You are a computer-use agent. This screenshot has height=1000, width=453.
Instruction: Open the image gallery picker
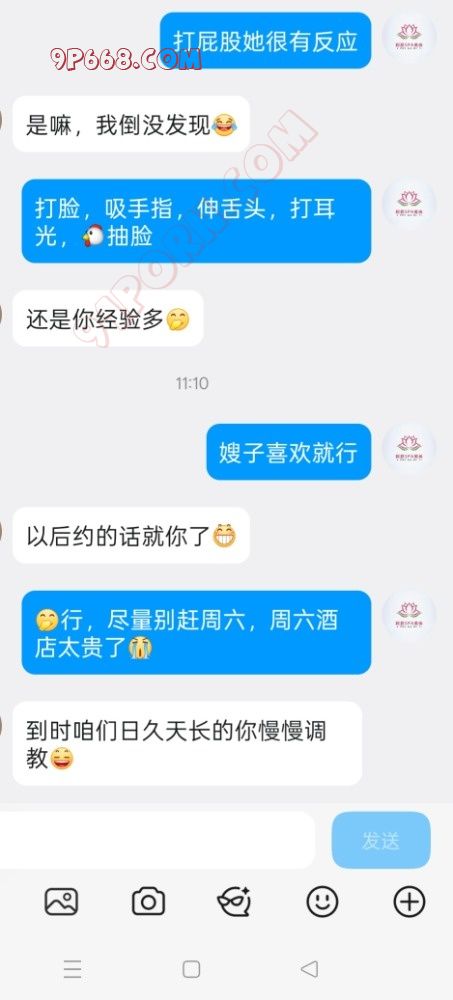pyautogui.click(x=61, y=902)
